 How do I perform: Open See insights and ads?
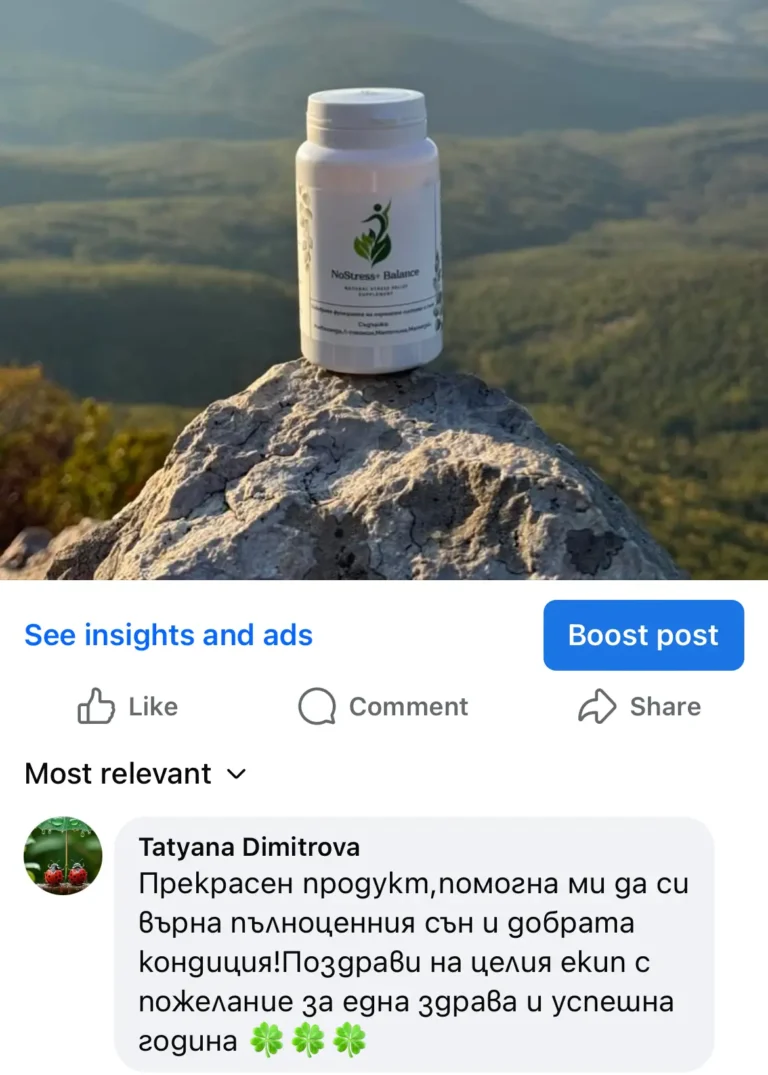[x=168, y=635]
